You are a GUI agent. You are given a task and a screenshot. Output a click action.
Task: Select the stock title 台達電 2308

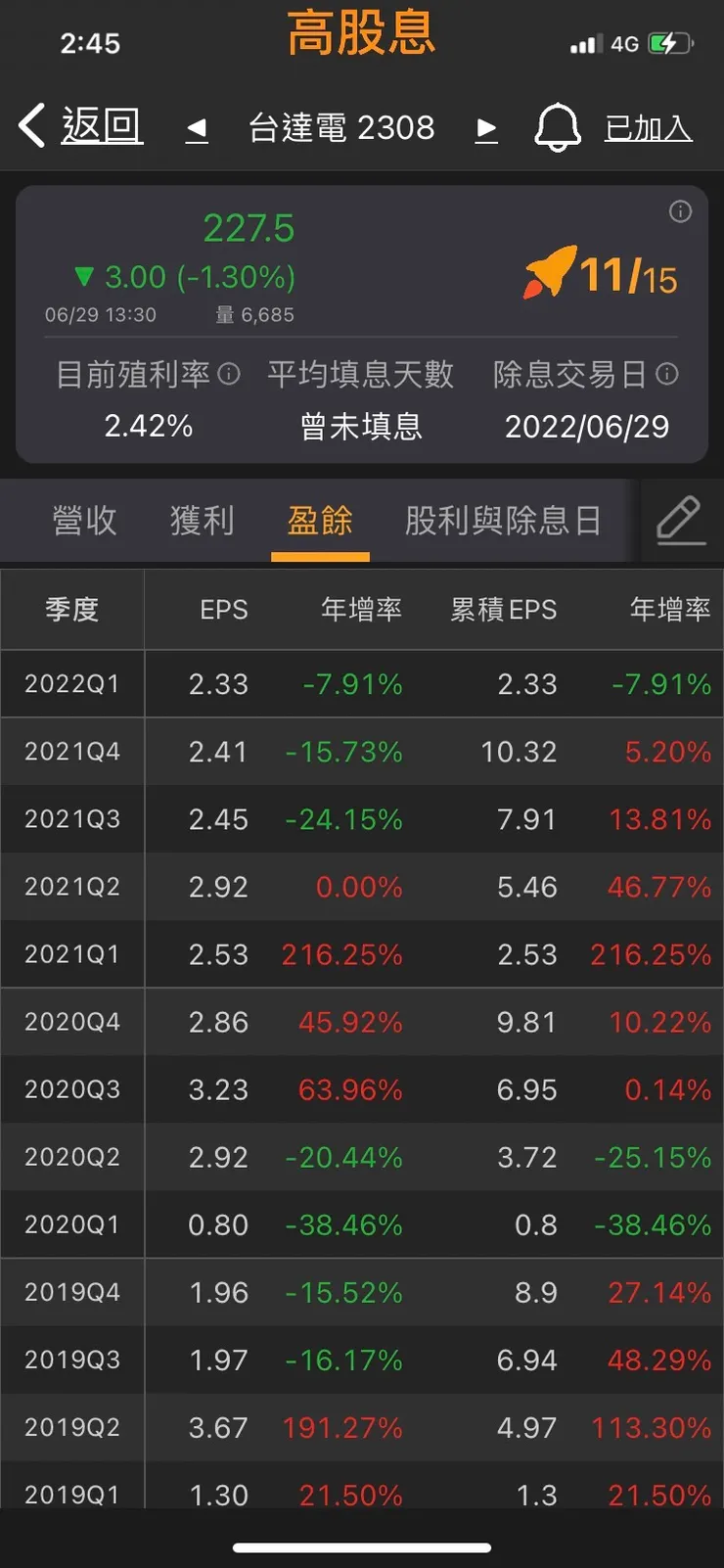point(342,127)
